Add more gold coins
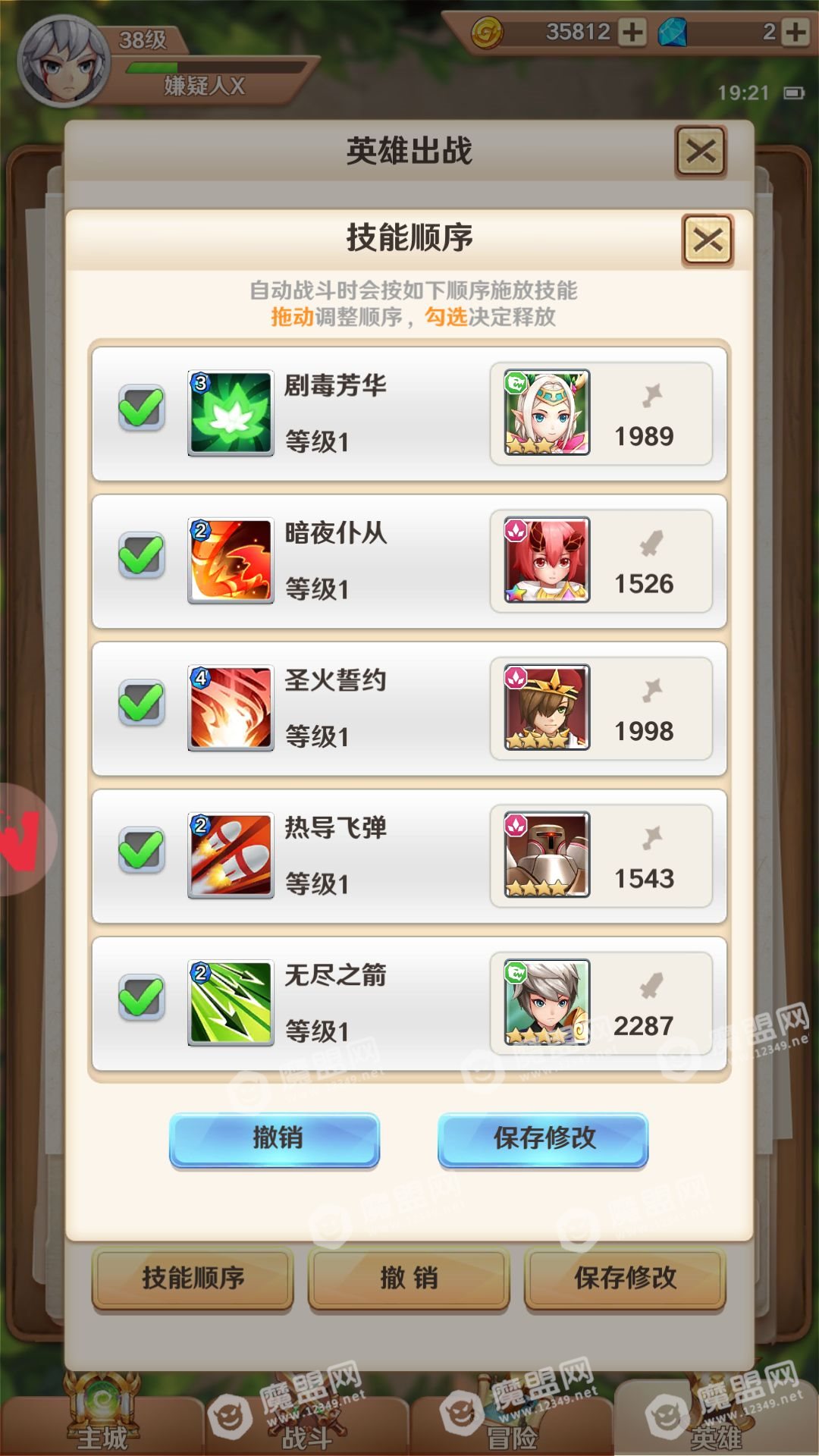 click(x=632, y=32)
